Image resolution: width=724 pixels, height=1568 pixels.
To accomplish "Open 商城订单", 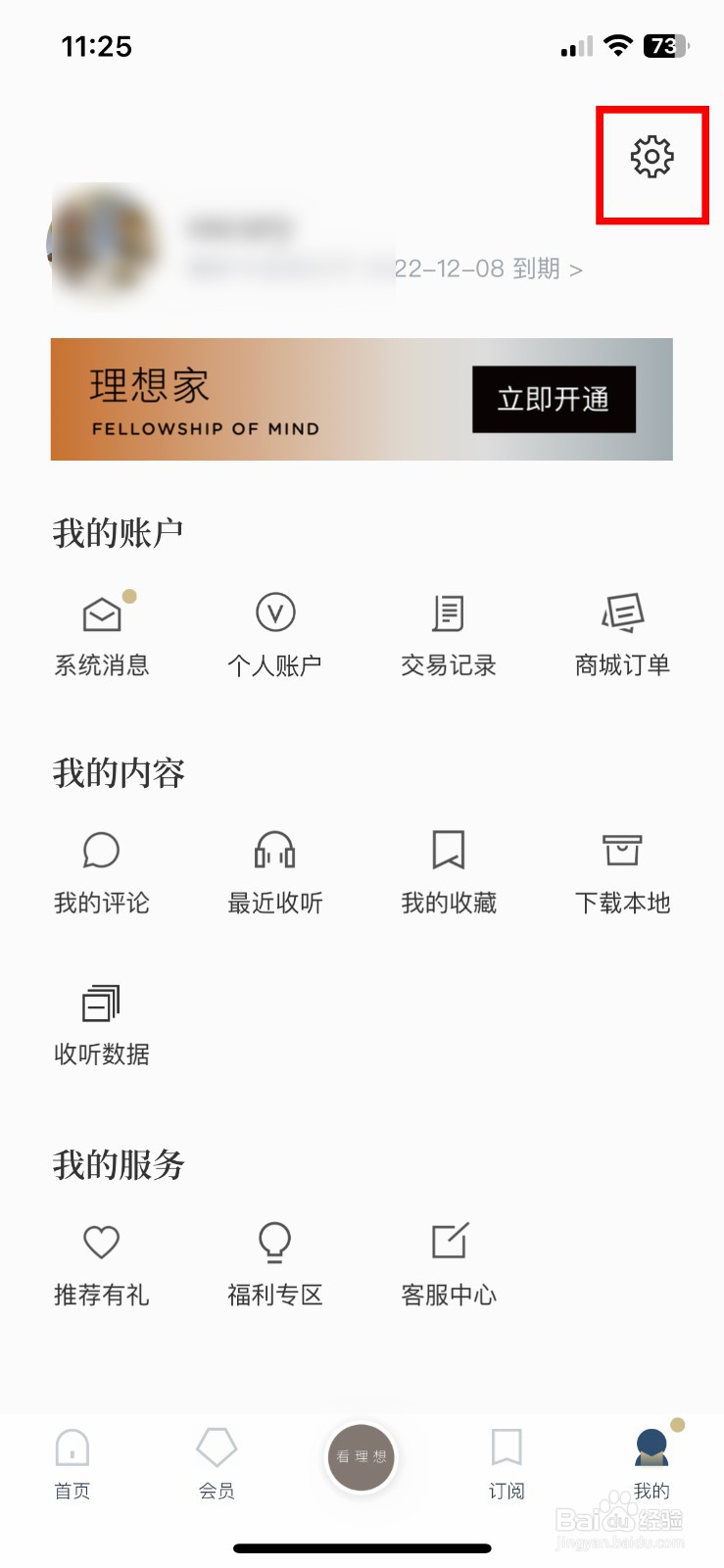I will [x=622, y=635].
